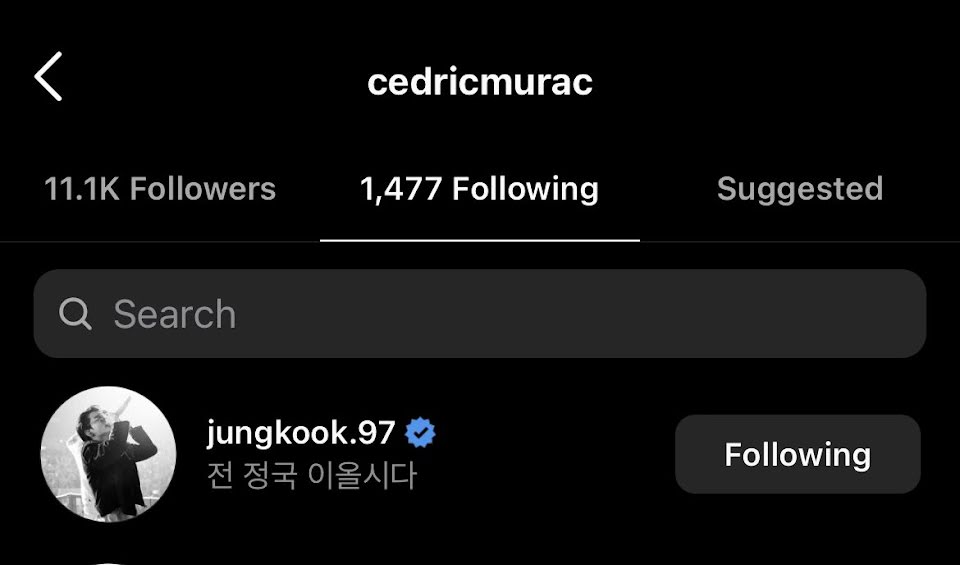This screenshot has height=565, width=960.
Task: Select the 1,477 Following tab
Action: tap(479, 189)
